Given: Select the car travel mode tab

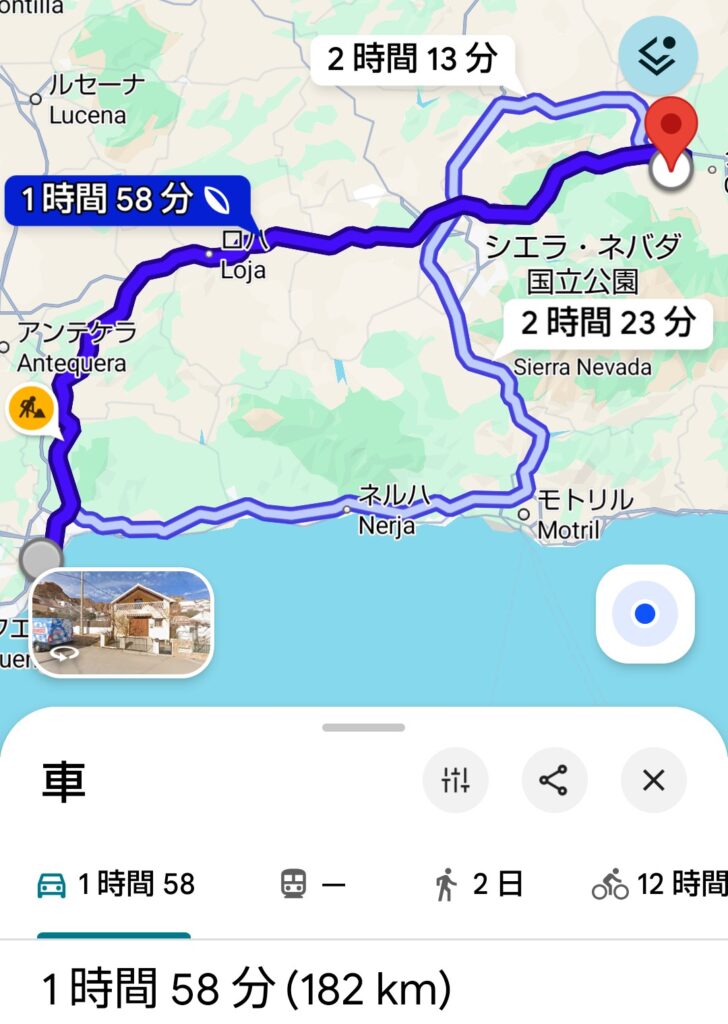Looking at the screenshot, I should 114,884.
